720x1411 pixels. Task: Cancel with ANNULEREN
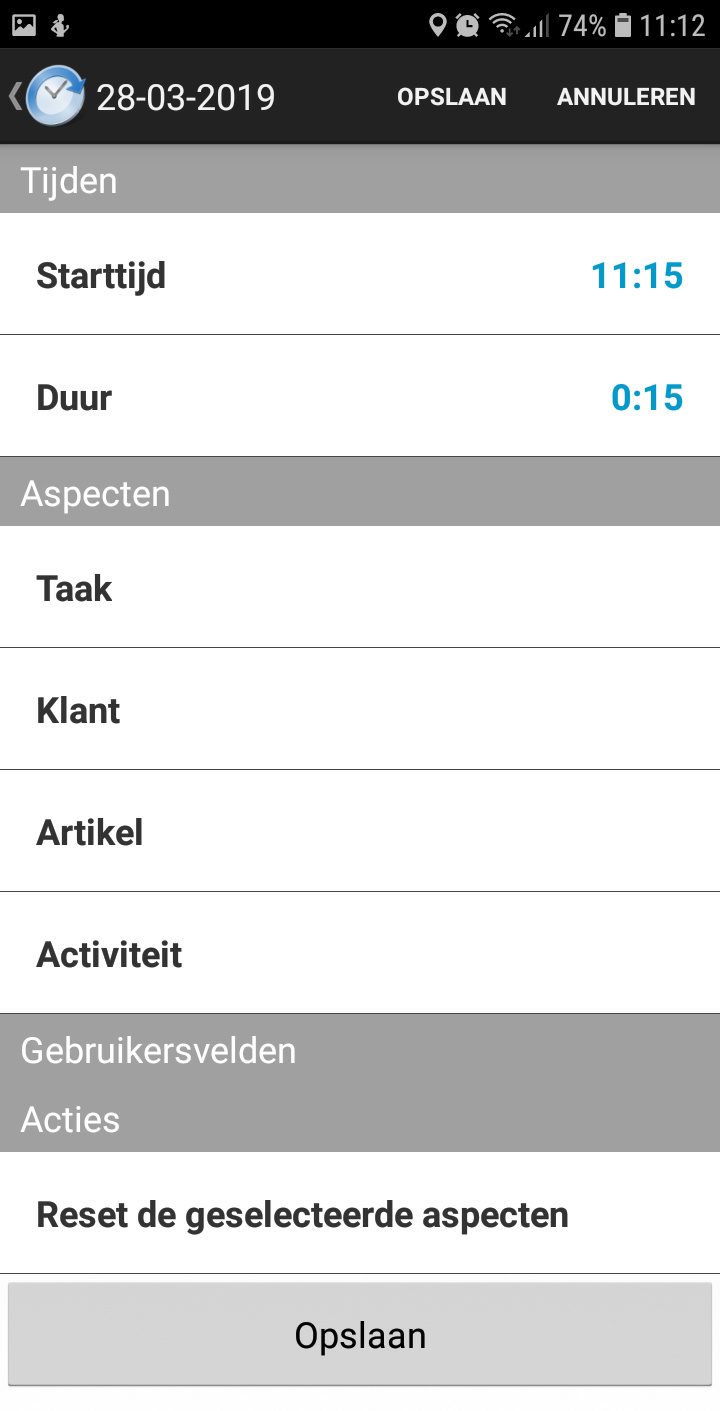point(626,97)
